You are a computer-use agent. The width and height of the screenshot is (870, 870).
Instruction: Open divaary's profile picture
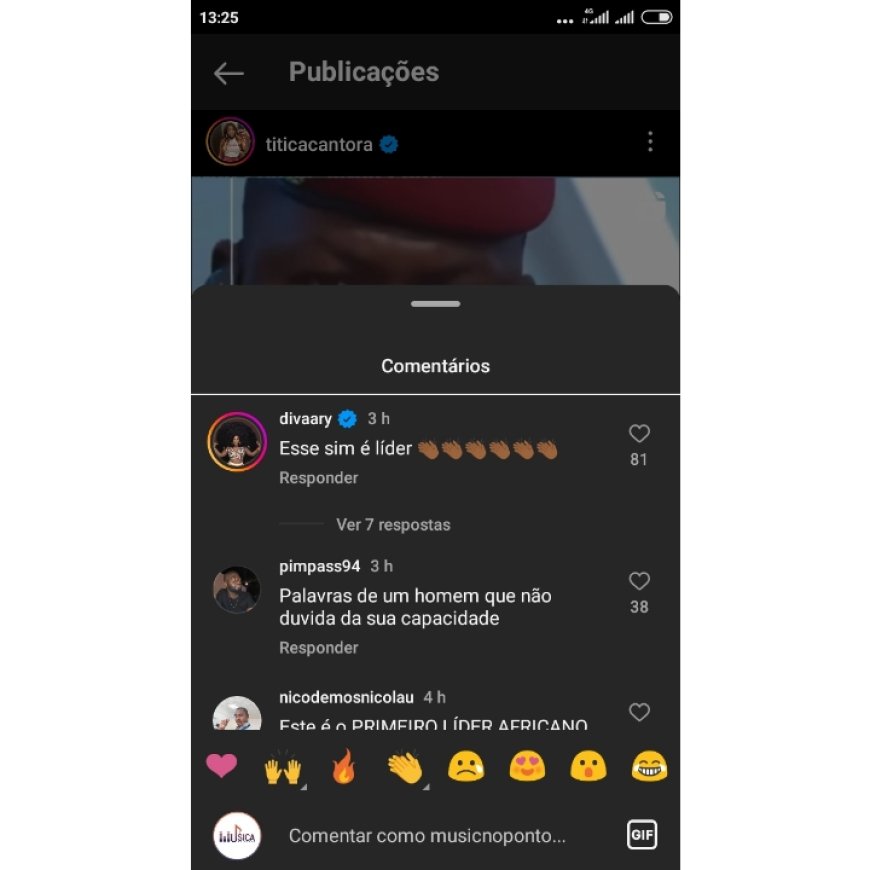tap(237, 441)
